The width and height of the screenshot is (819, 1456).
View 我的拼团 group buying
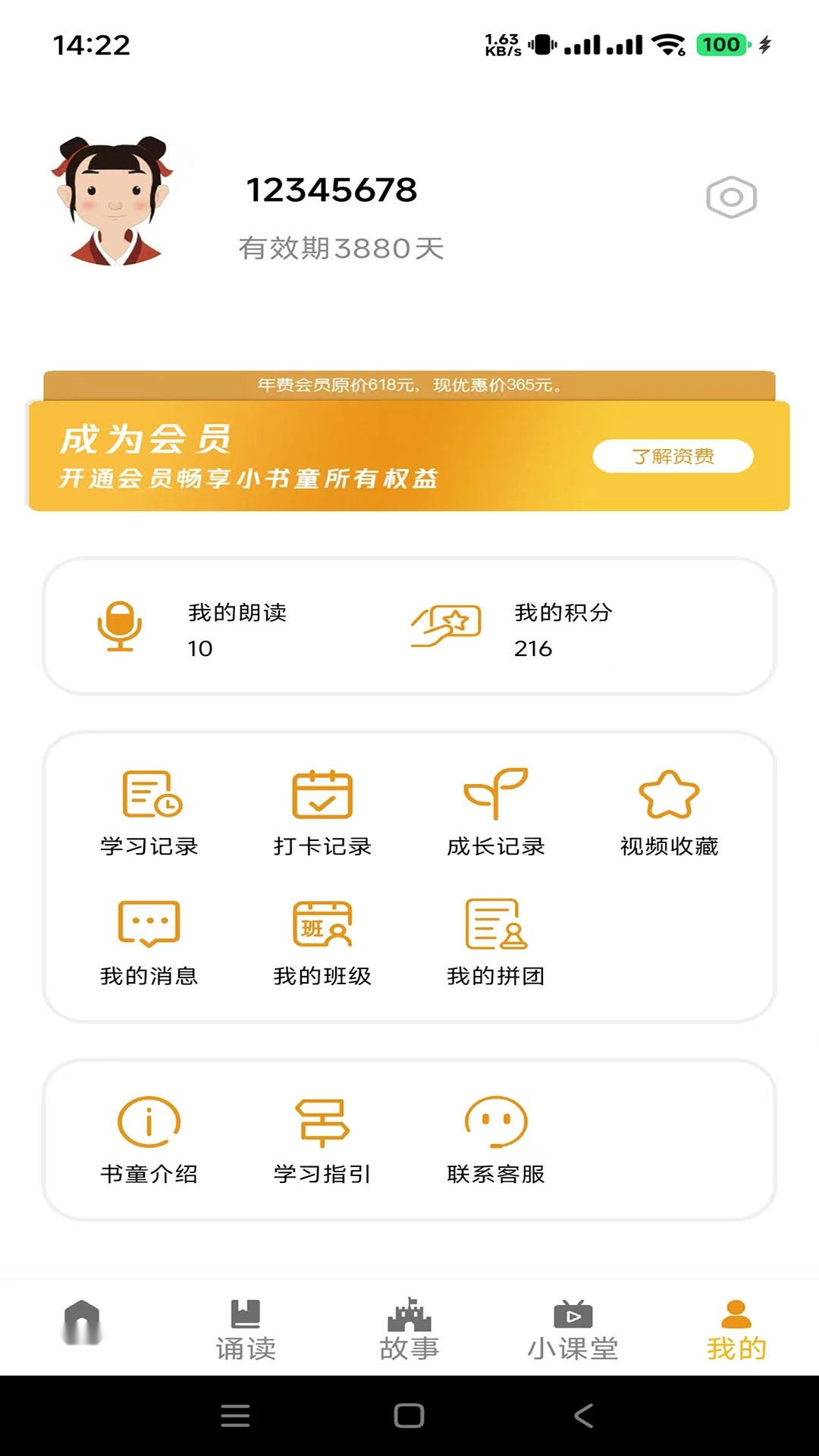click(x=497, y=943)
